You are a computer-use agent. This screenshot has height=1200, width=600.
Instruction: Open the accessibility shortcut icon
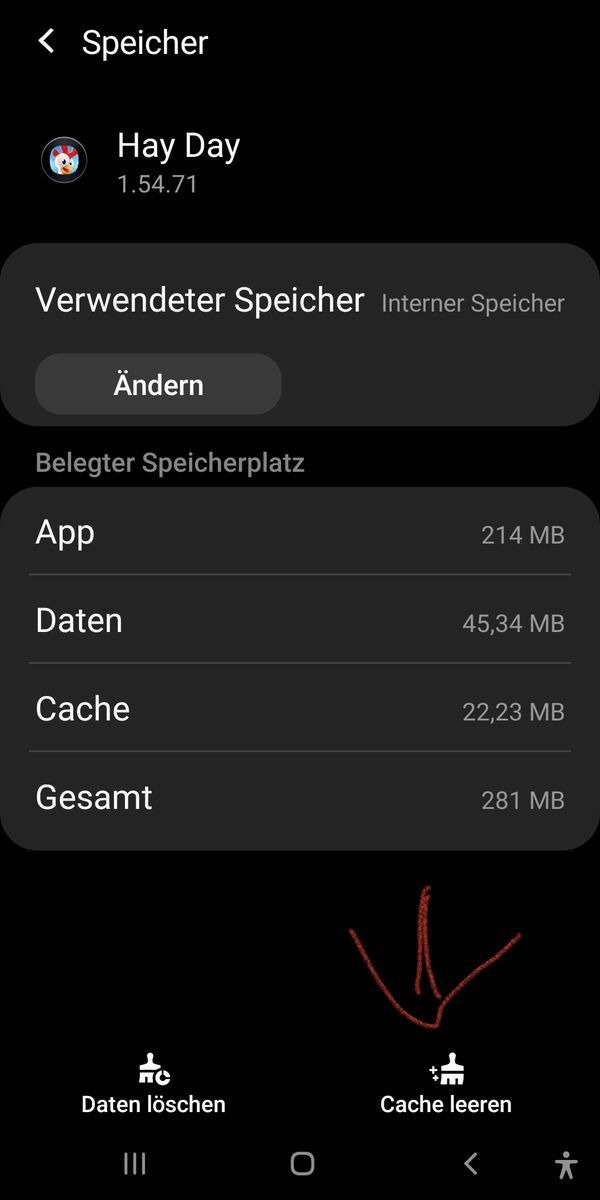coord(566,1164)
